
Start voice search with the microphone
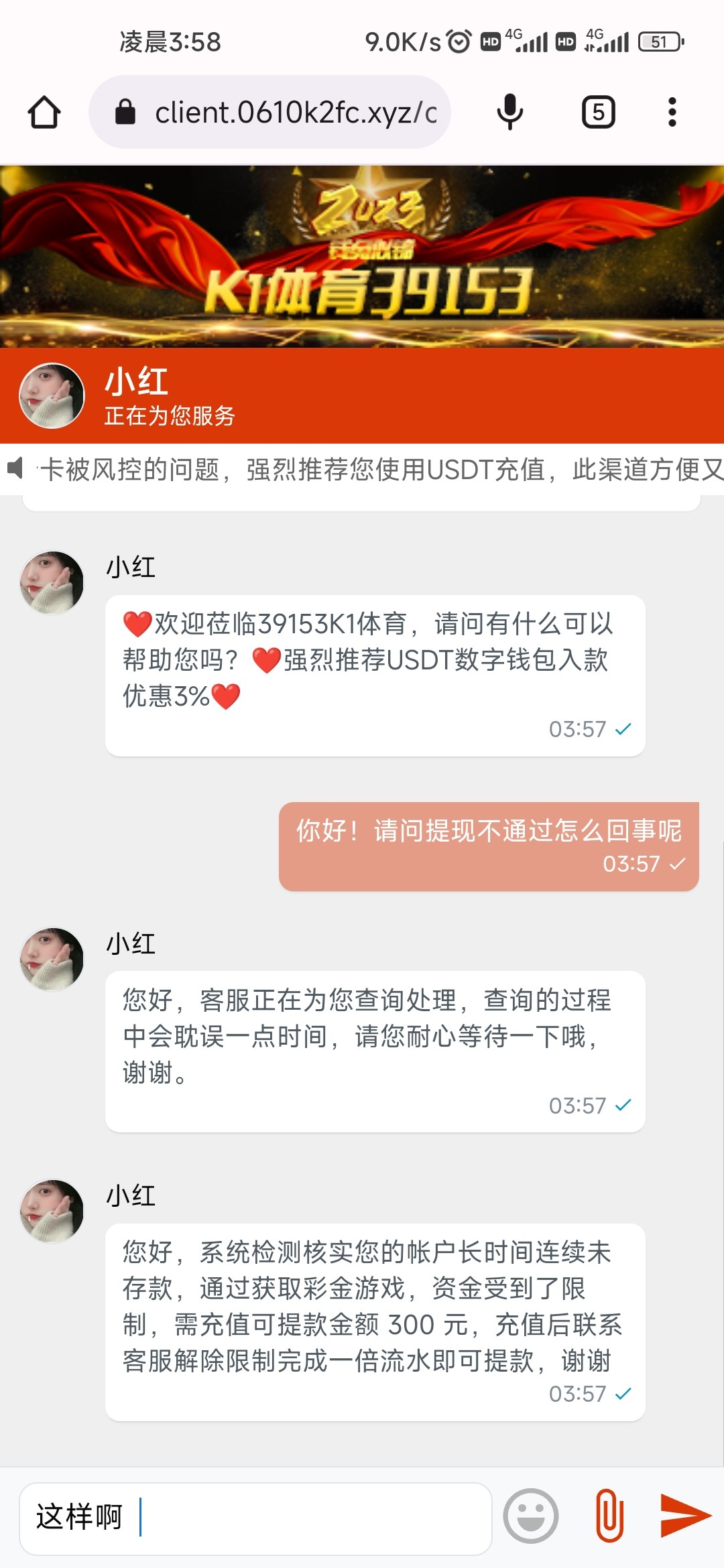[509, 112]
